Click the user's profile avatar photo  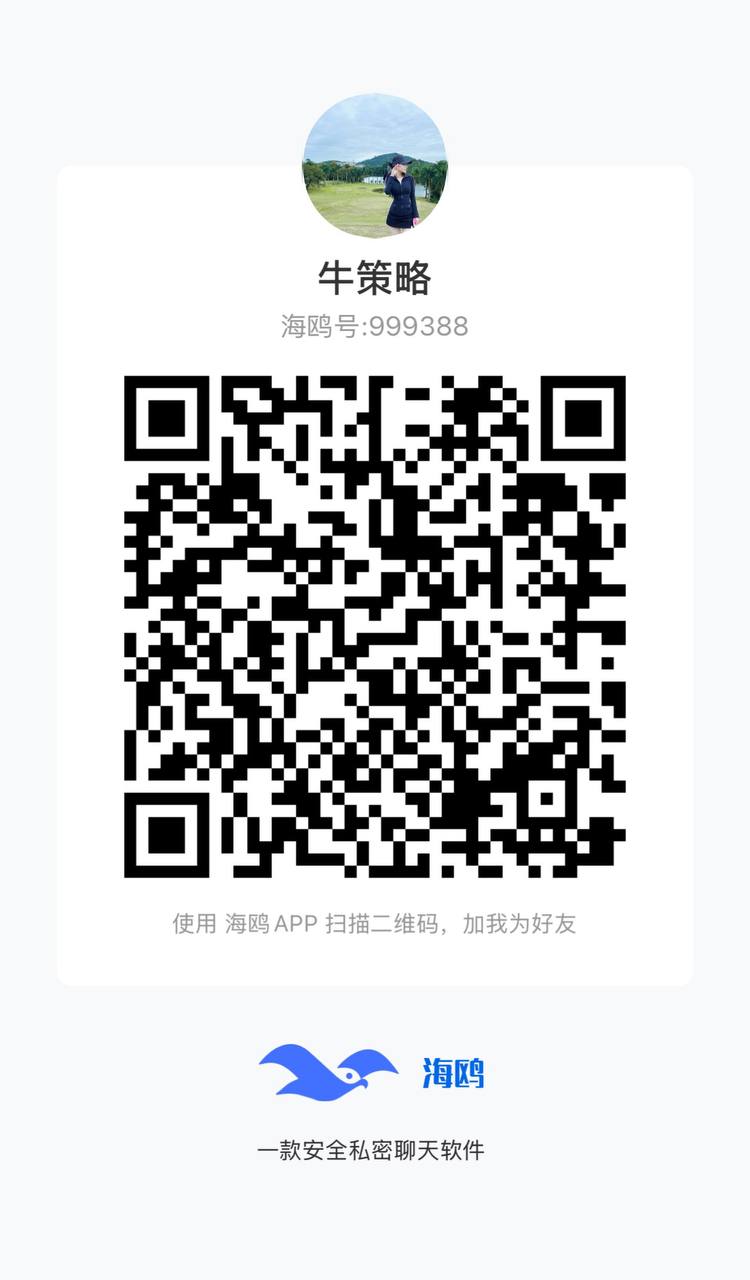coord(373,167)
